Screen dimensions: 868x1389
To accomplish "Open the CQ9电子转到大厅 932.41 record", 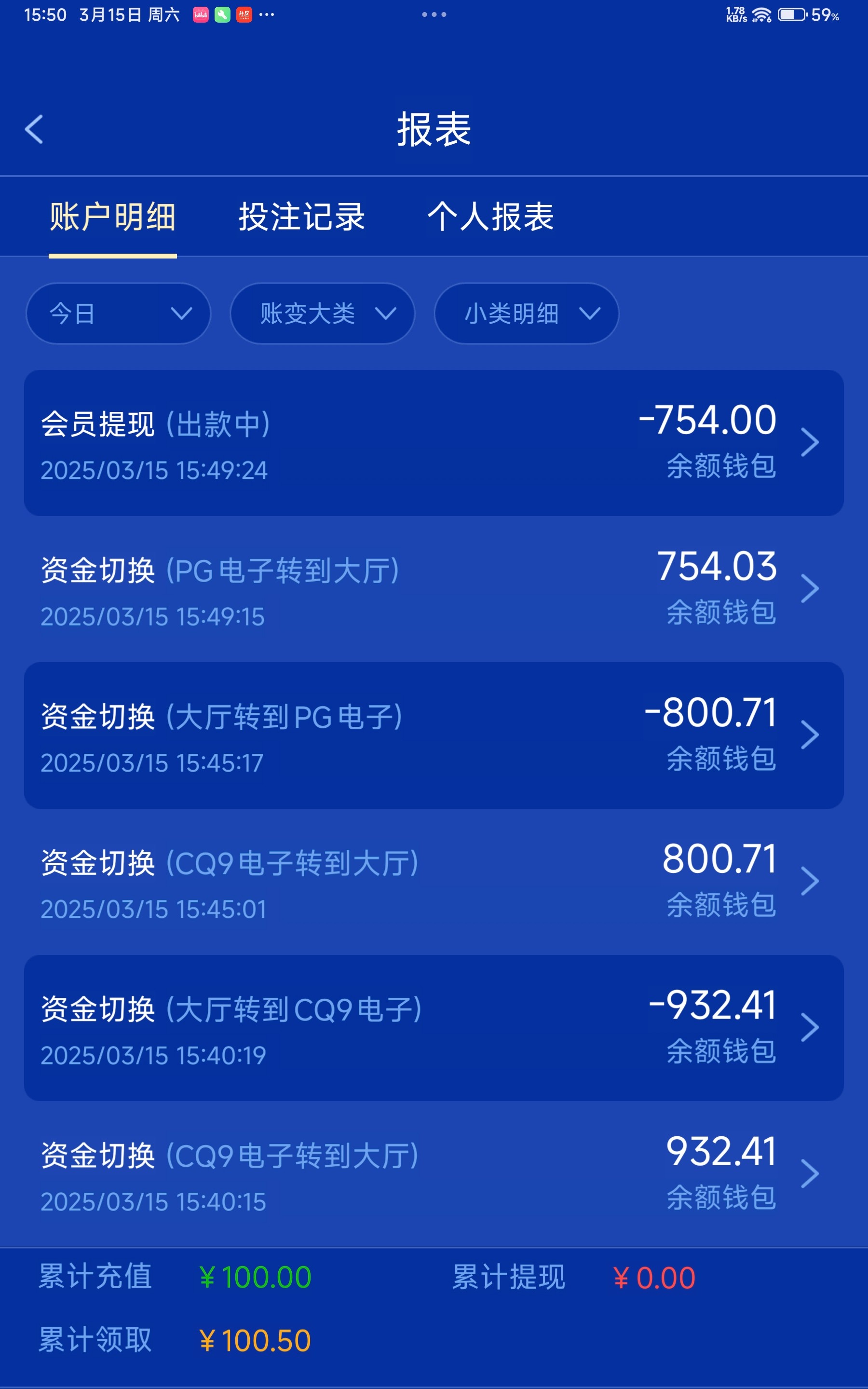I will [x=434, y=1174].
